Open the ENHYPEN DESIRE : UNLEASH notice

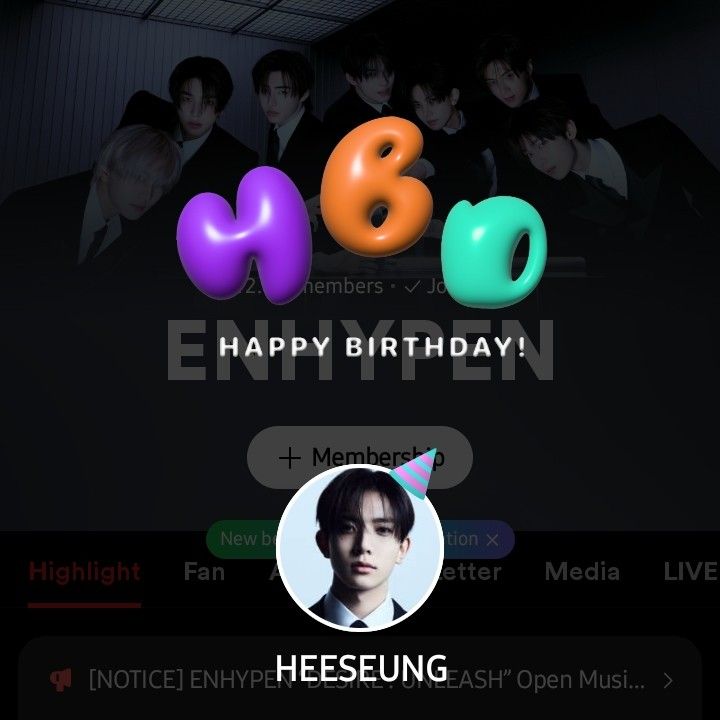click(x=360, y=681)
